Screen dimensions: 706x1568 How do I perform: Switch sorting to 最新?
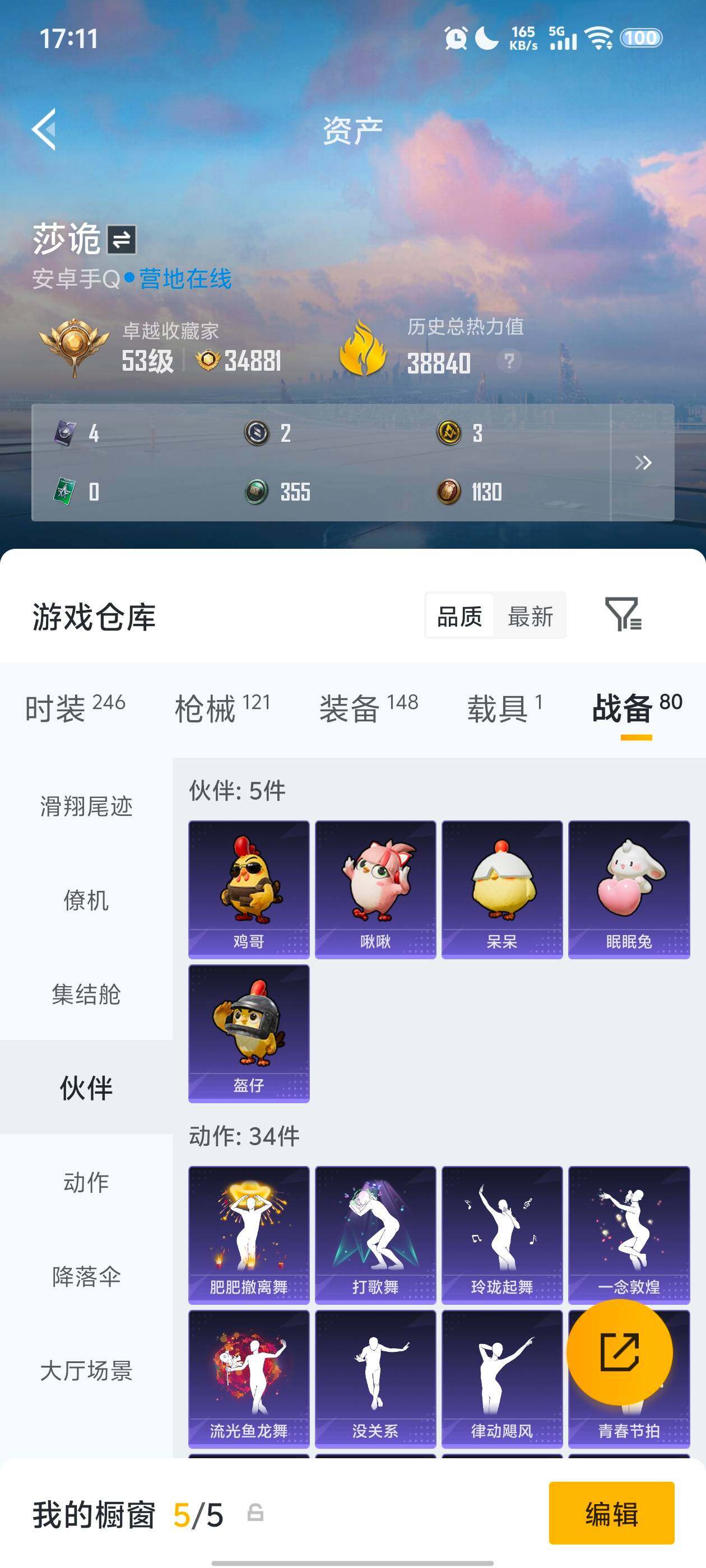pyautogui.click(x=529, y=616)
